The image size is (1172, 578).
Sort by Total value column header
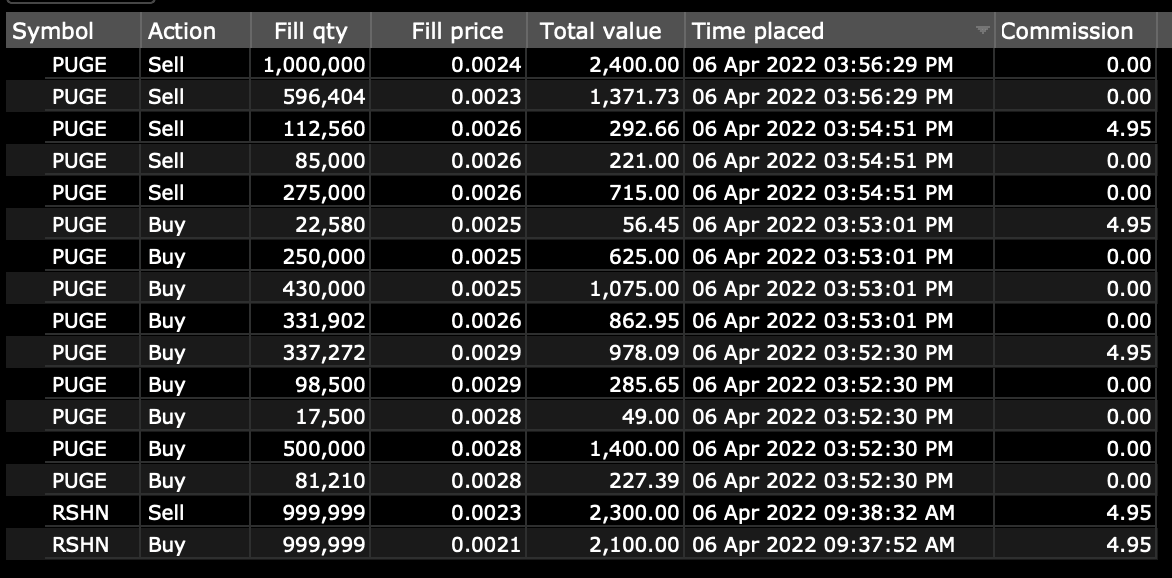[x=600, y=31]
